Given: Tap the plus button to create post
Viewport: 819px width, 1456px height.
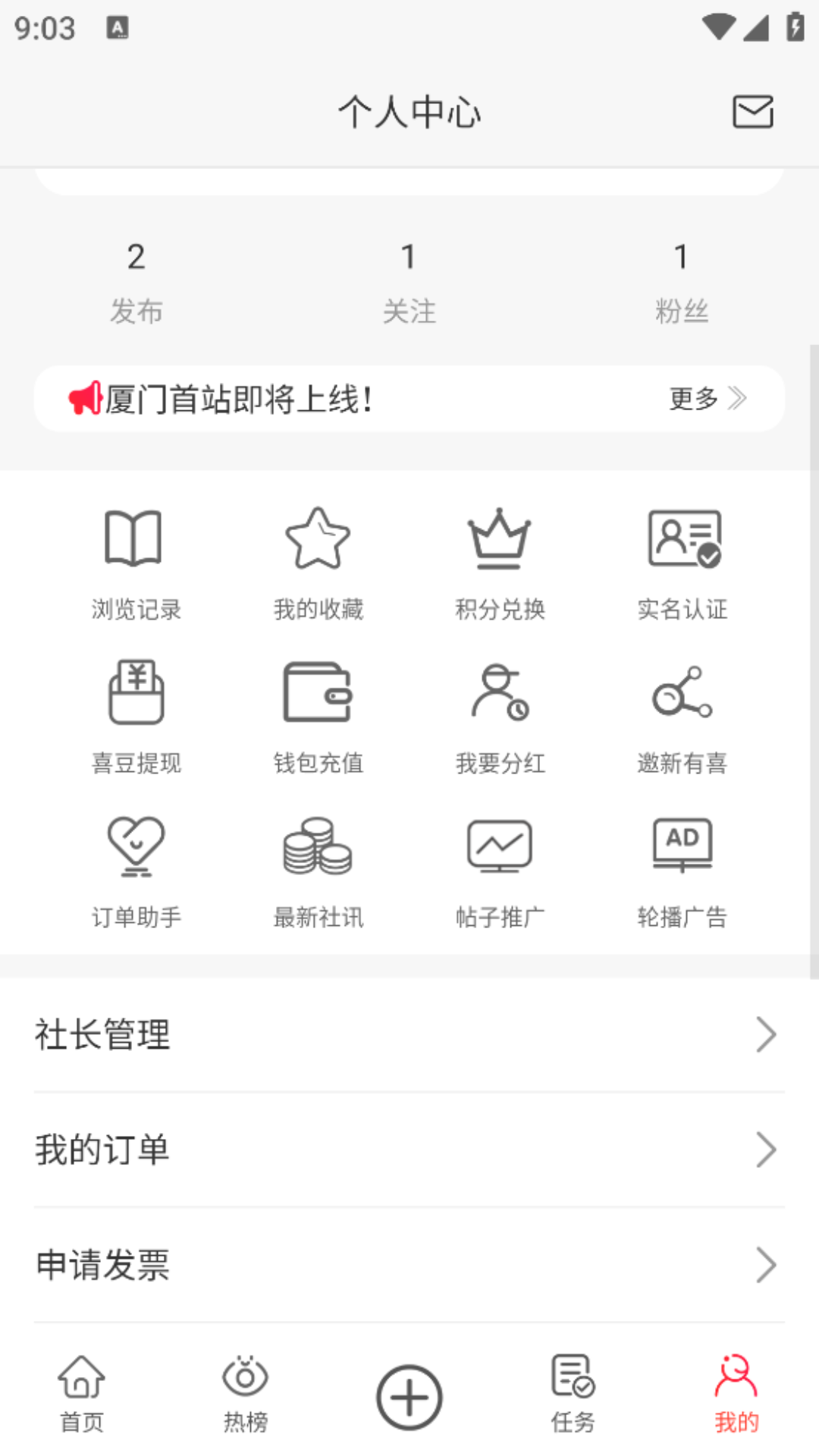Looking at the screenshot, I should pyautogui.click(x=409, y=1397).
